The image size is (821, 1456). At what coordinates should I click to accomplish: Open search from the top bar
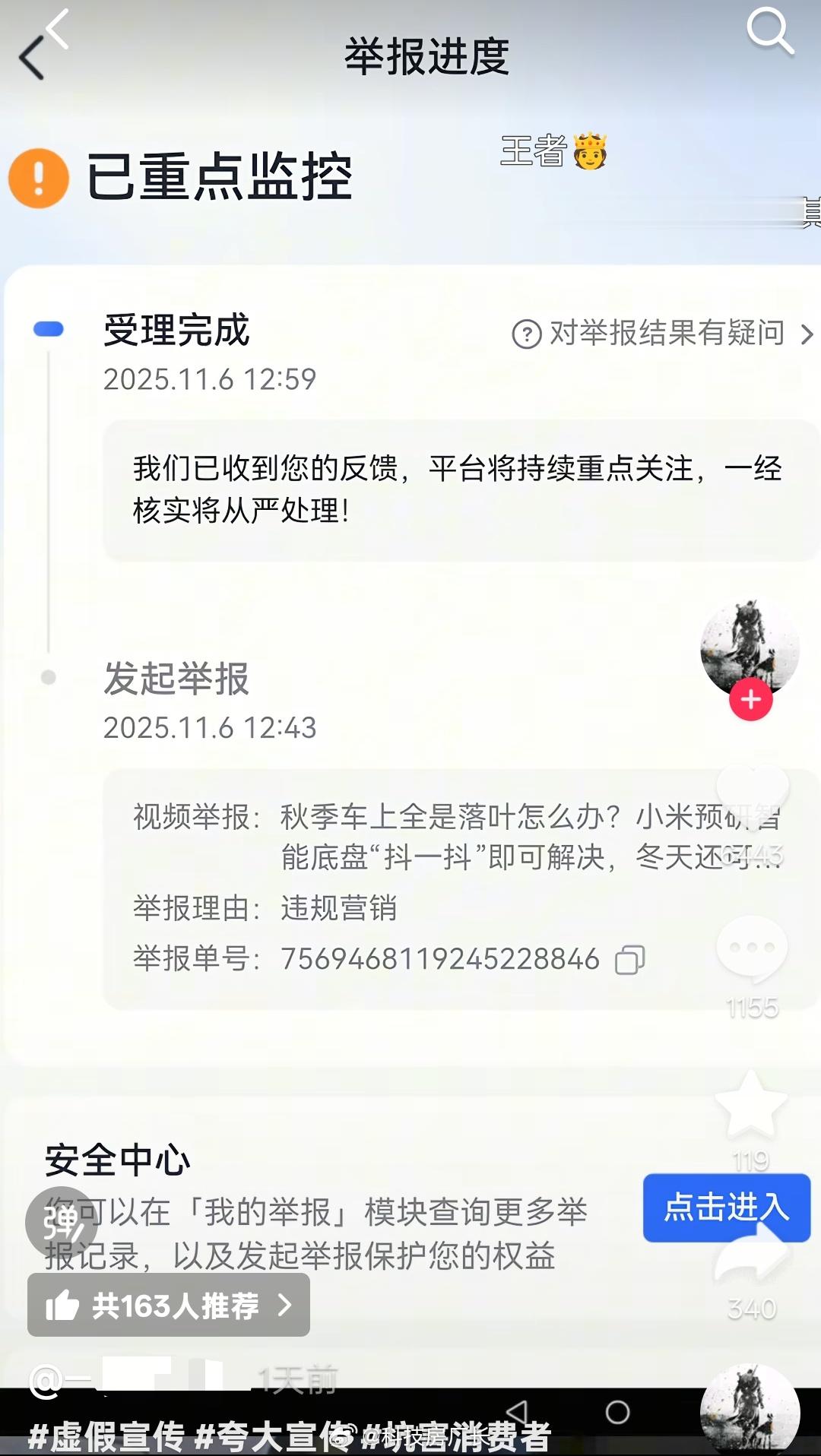[x=771, y=30]
